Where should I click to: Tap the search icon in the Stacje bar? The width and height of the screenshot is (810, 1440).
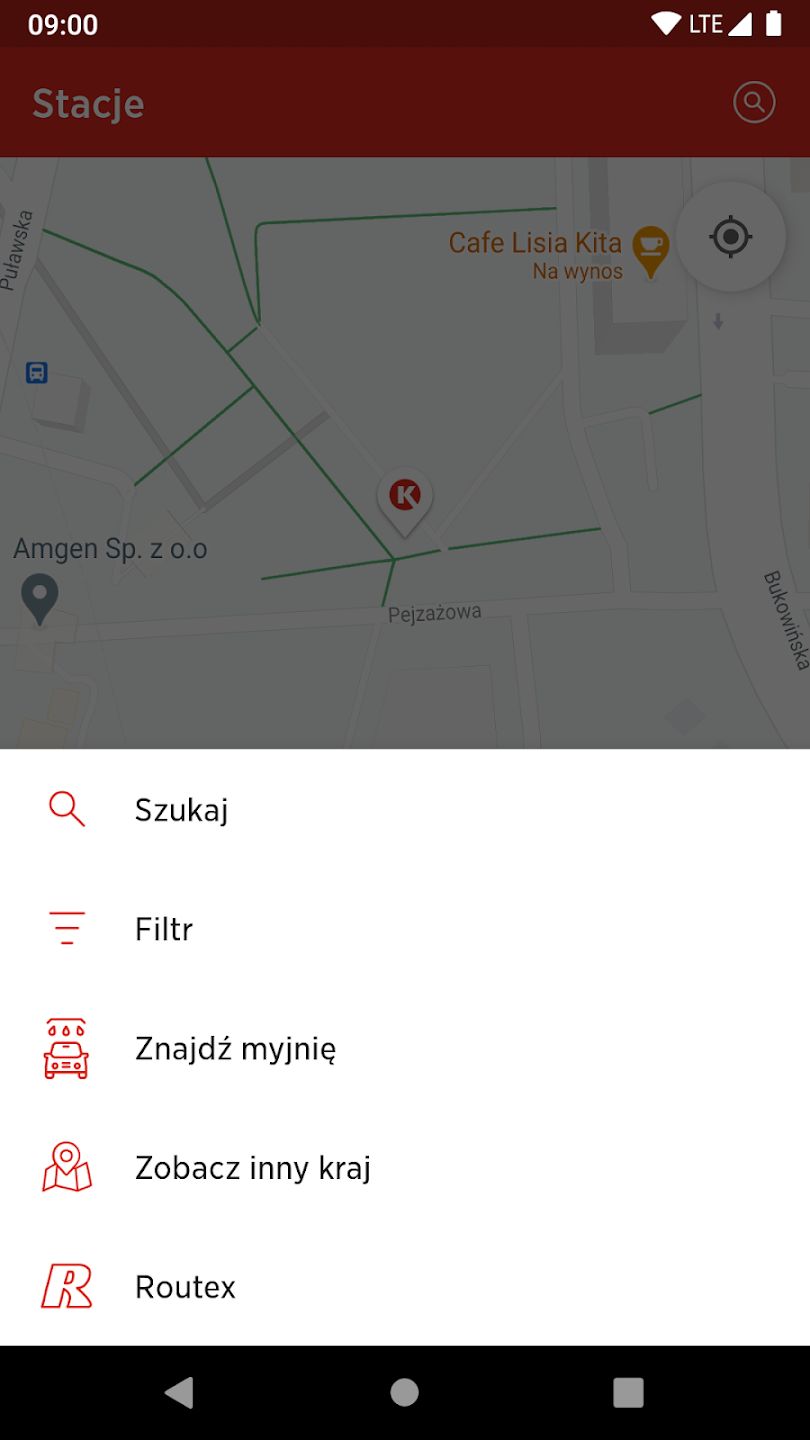pyautogui.click(x=754, y=102)
